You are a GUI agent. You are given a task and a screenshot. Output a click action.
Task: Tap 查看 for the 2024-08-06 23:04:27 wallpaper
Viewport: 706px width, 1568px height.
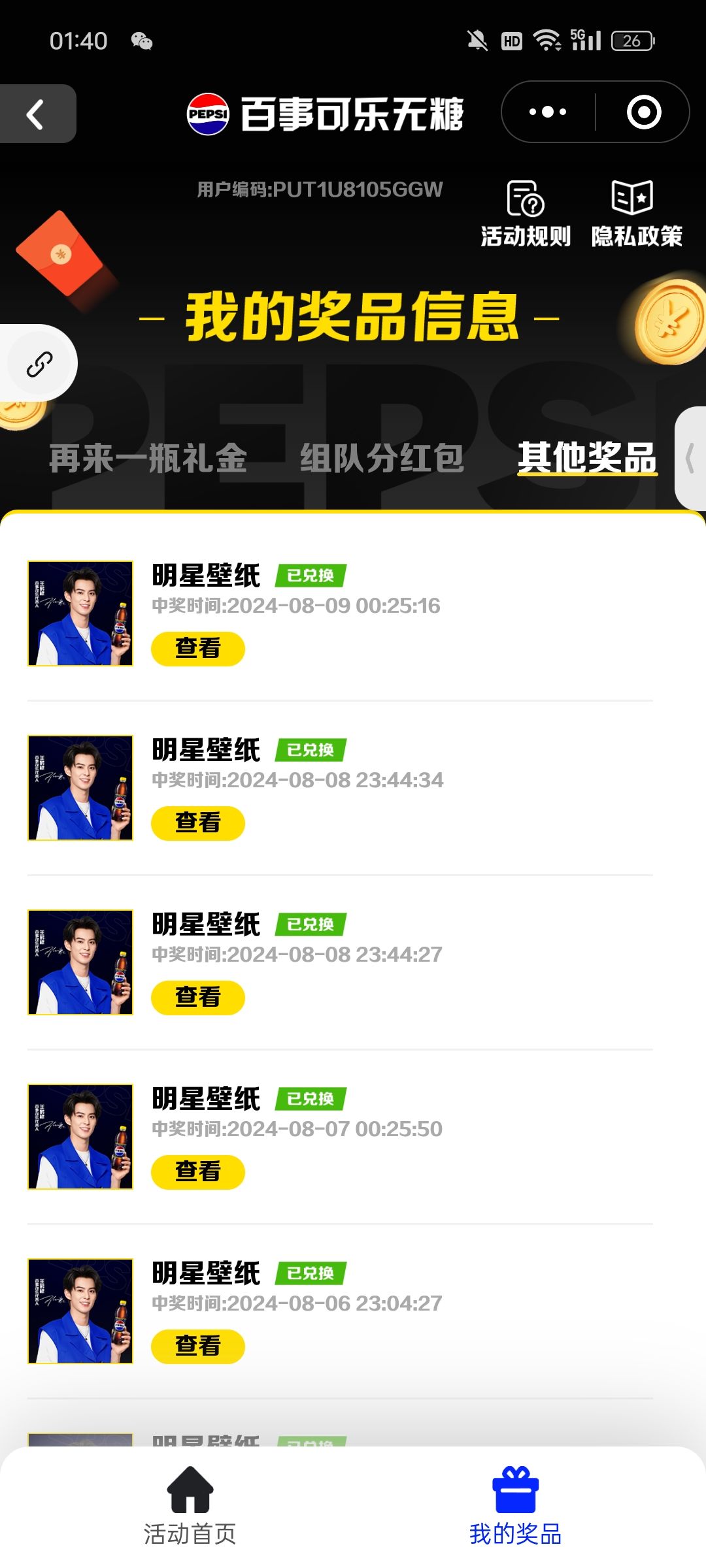(x=198, y=1347)
